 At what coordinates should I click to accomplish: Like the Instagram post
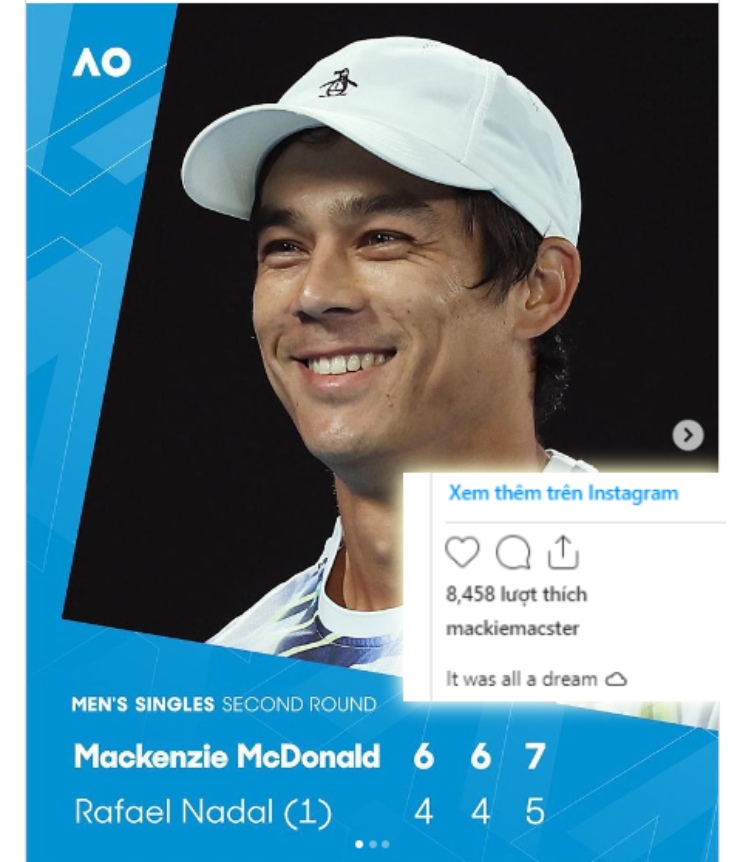[x=462, y=552]
